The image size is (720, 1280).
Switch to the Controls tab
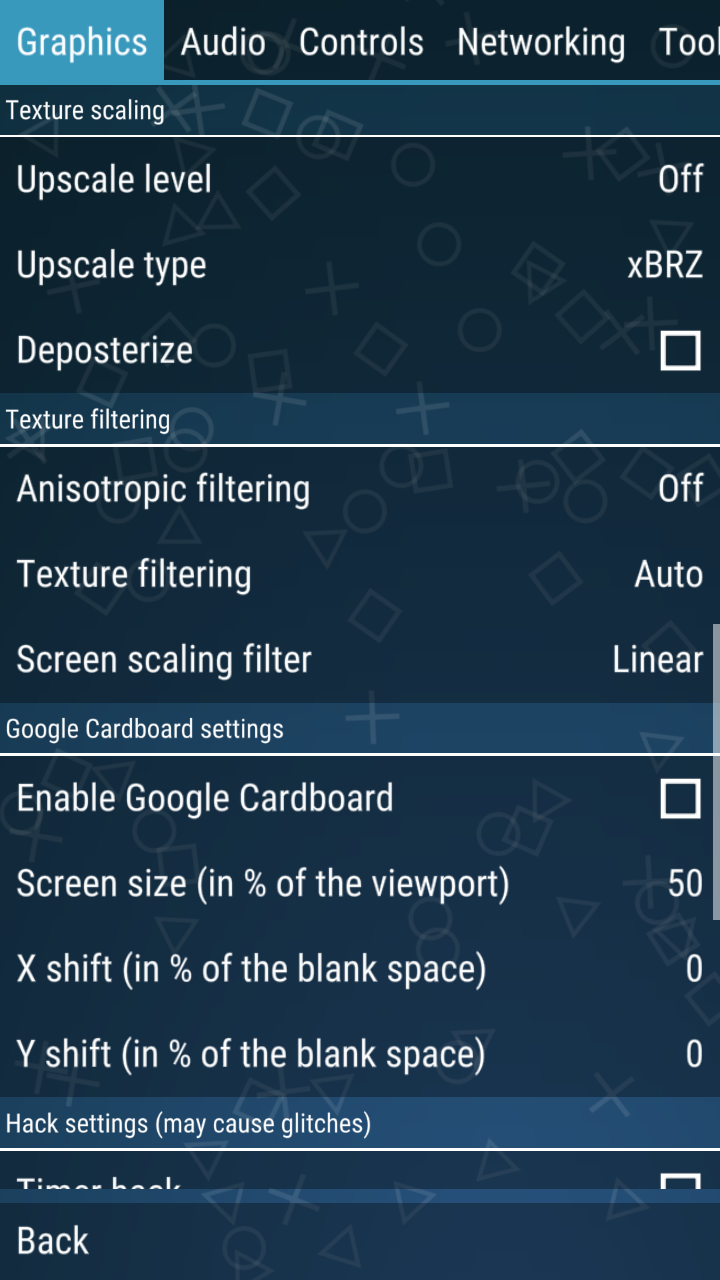point(361,41)
